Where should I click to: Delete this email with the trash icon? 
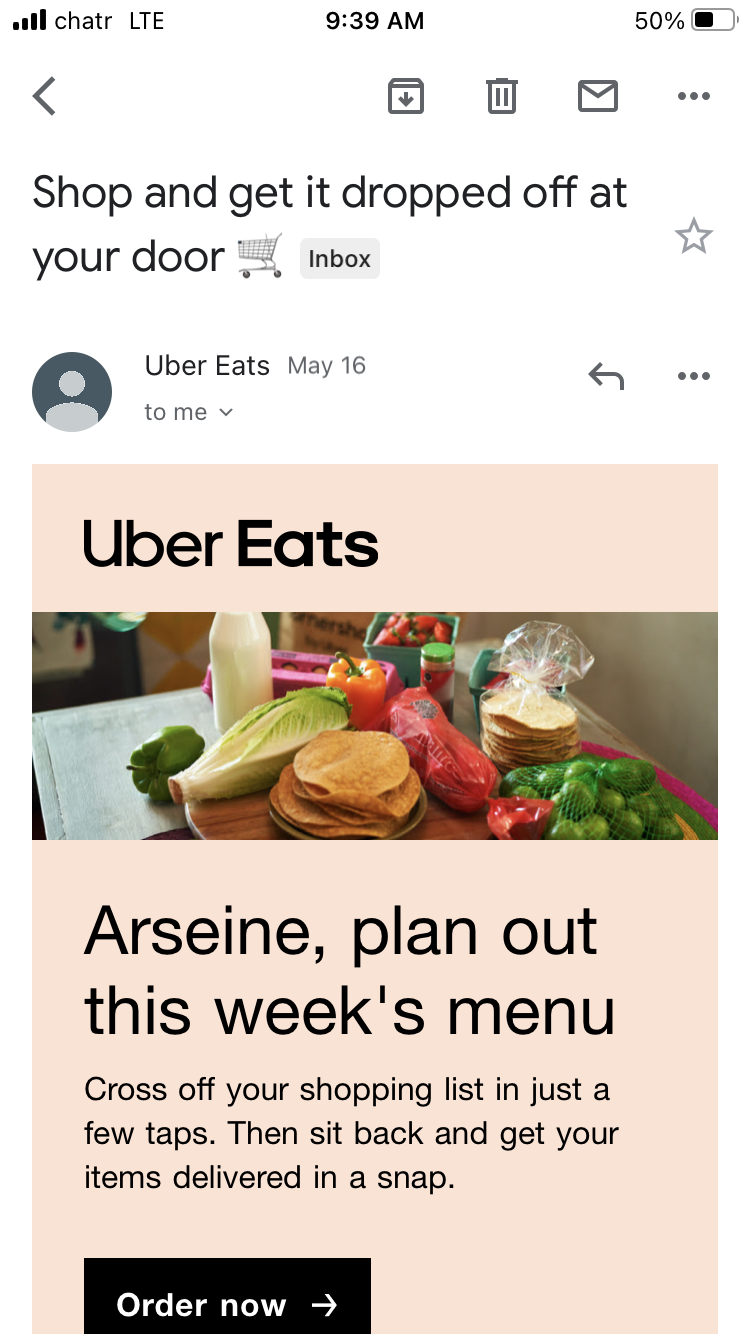(501, 96)
